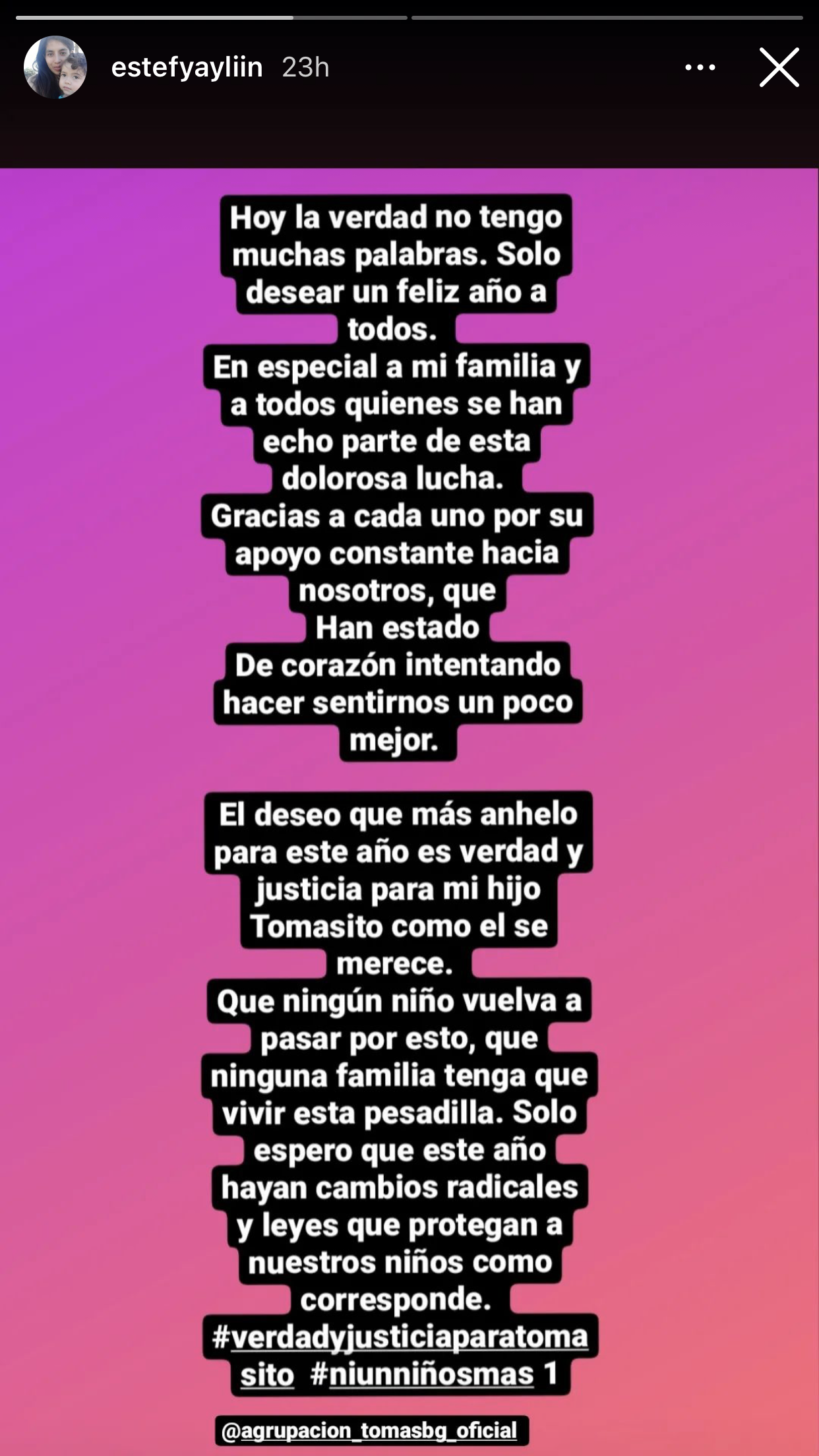Open the #verdadyjusticiaparatomasito hashtag
The height and width of the screenshot is (1456, 819).
pyautogui.click(x=400, y=1337)
